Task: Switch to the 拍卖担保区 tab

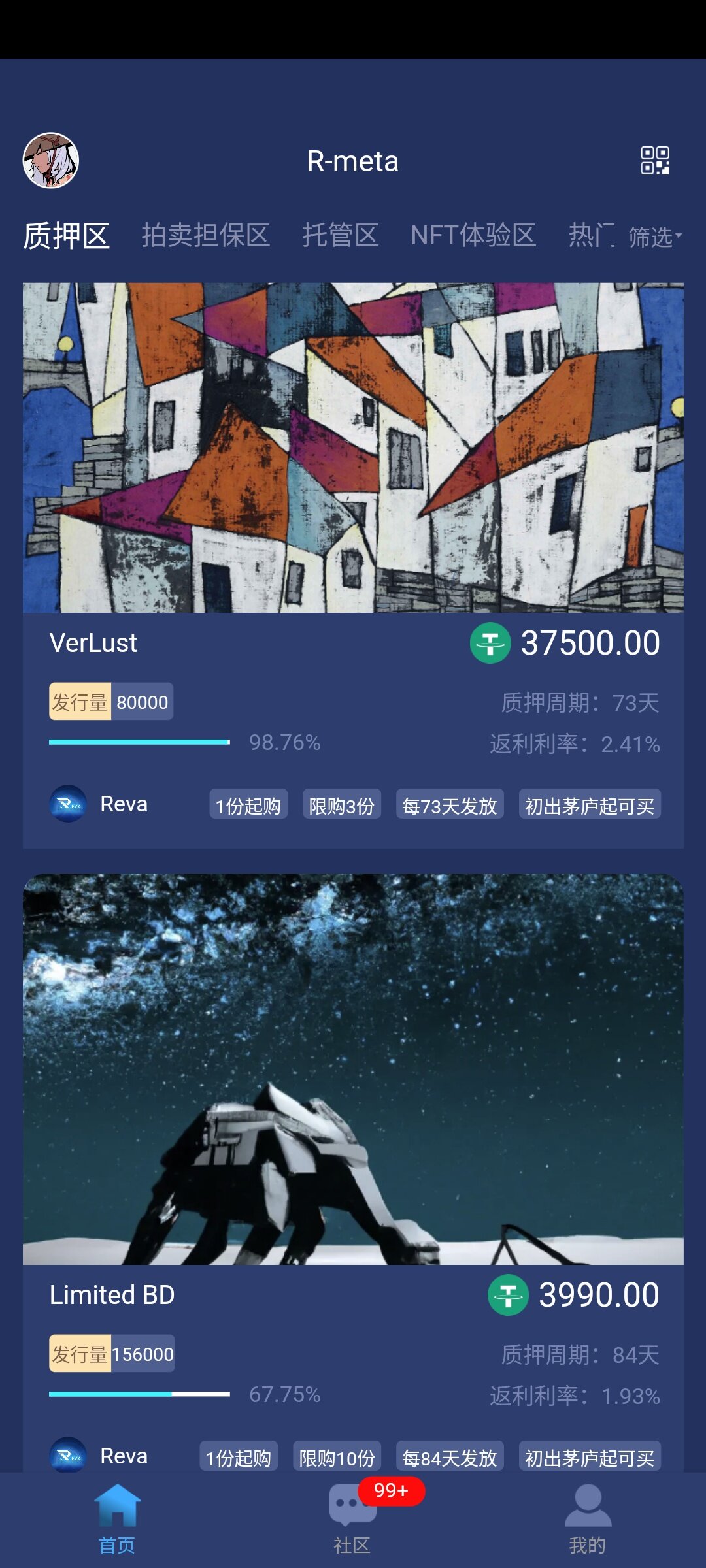Action: point(205,235)
